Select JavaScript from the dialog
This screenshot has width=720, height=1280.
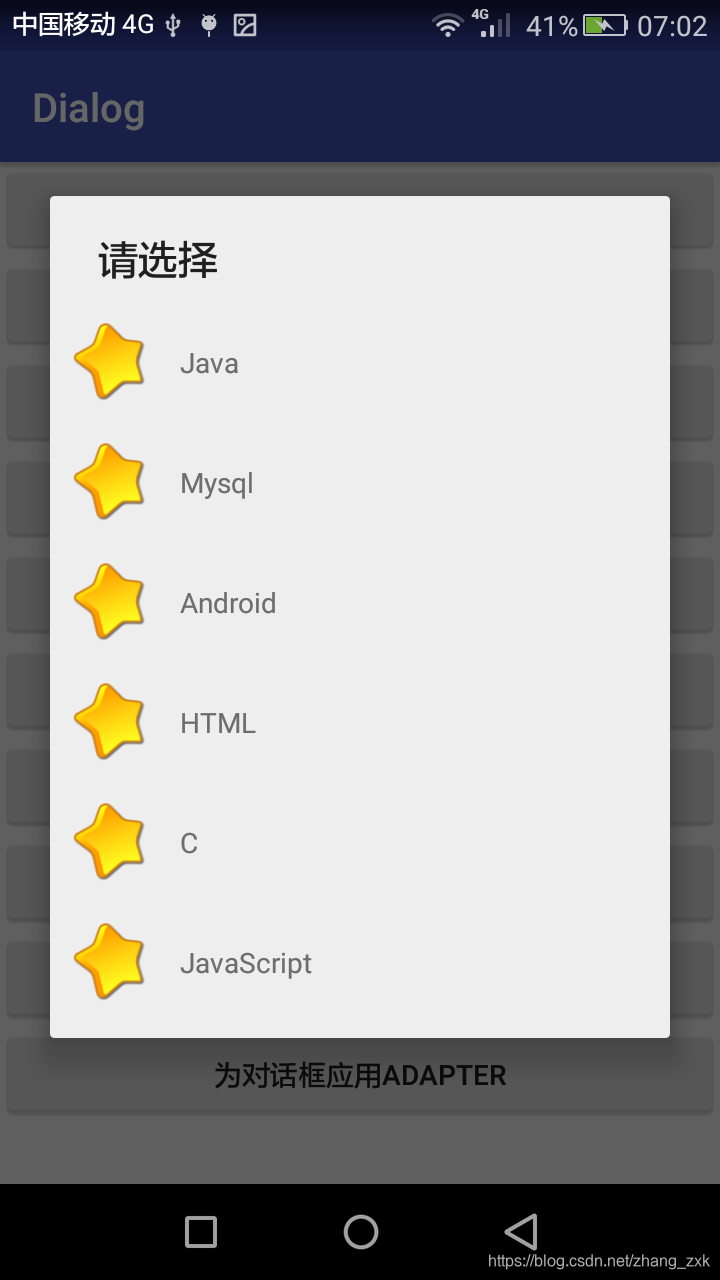click(360, 962)
